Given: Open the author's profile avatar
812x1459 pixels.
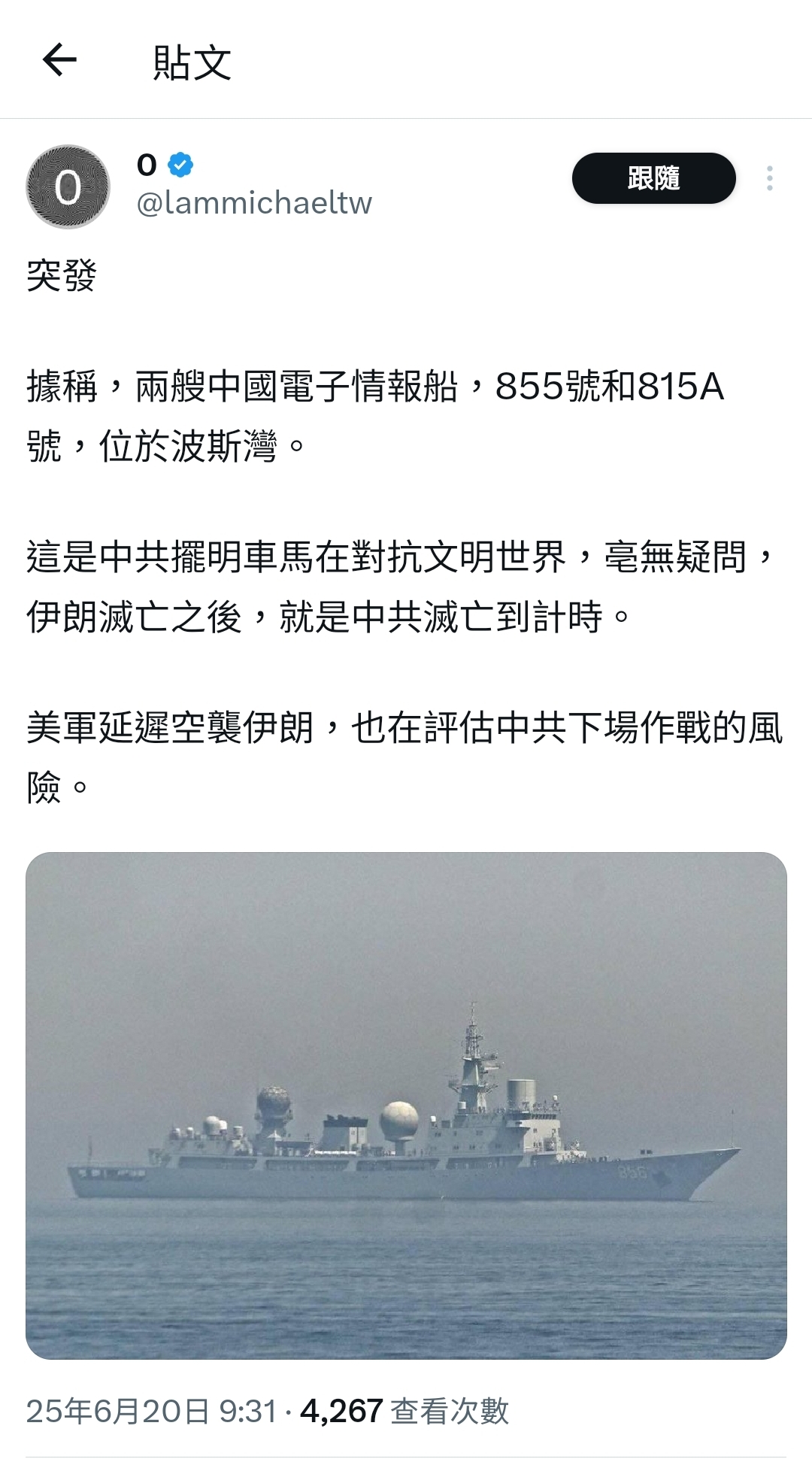Looking at the screenshot, I should coord(68,187).
